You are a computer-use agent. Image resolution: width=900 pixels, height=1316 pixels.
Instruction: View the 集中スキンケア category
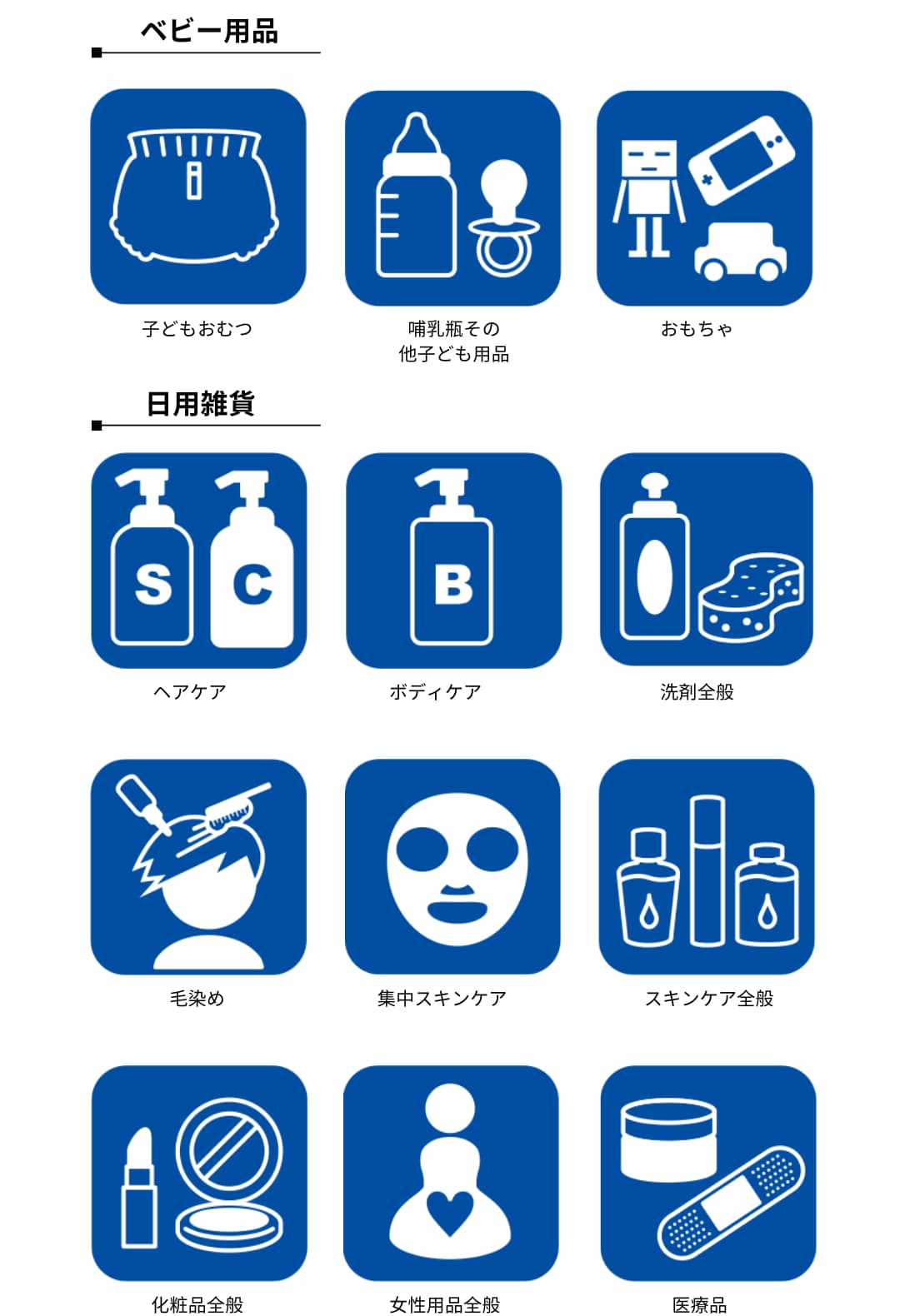[452, 866]
